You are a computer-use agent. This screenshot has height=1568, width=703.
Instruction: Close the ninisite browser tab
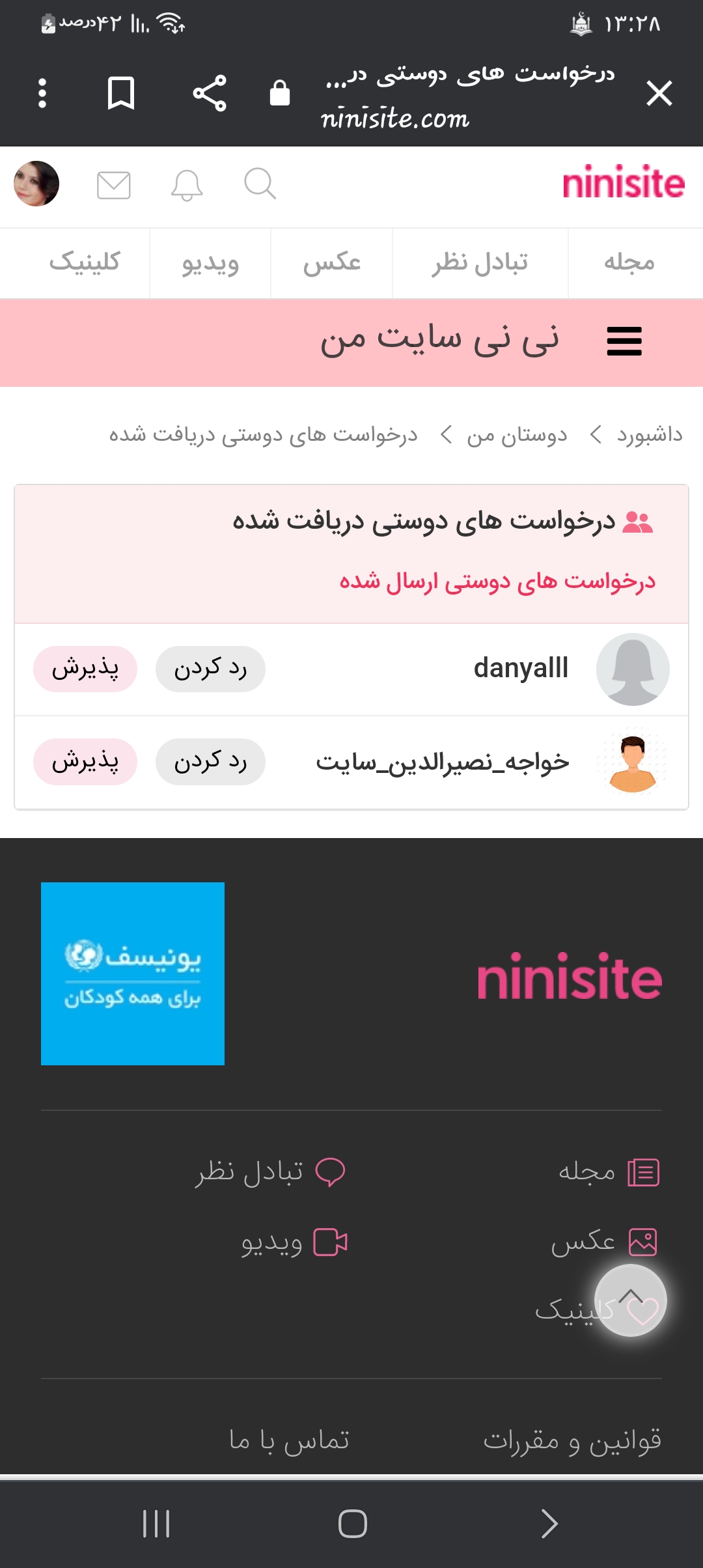[659, 93]
